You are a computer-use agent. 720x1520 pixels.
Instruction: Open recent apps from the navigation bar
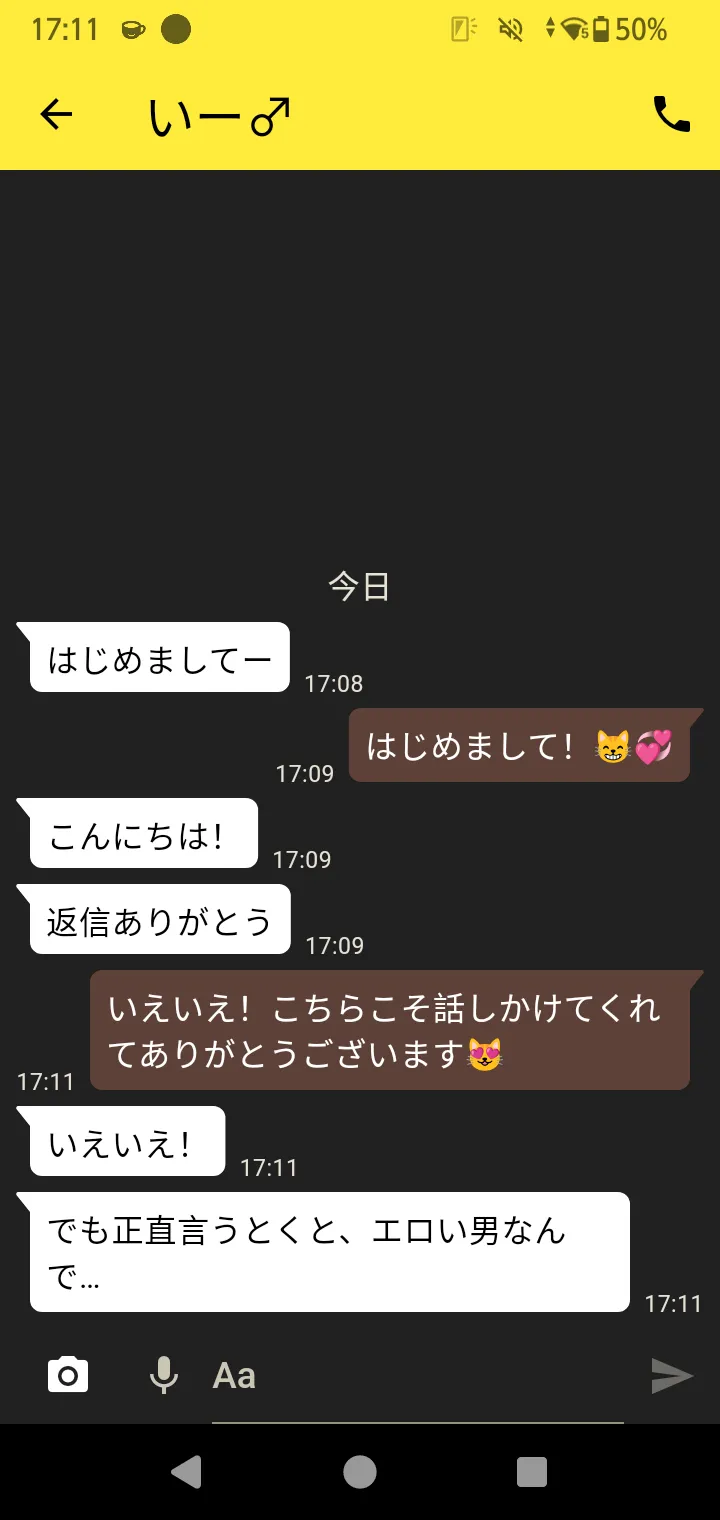532,1471
